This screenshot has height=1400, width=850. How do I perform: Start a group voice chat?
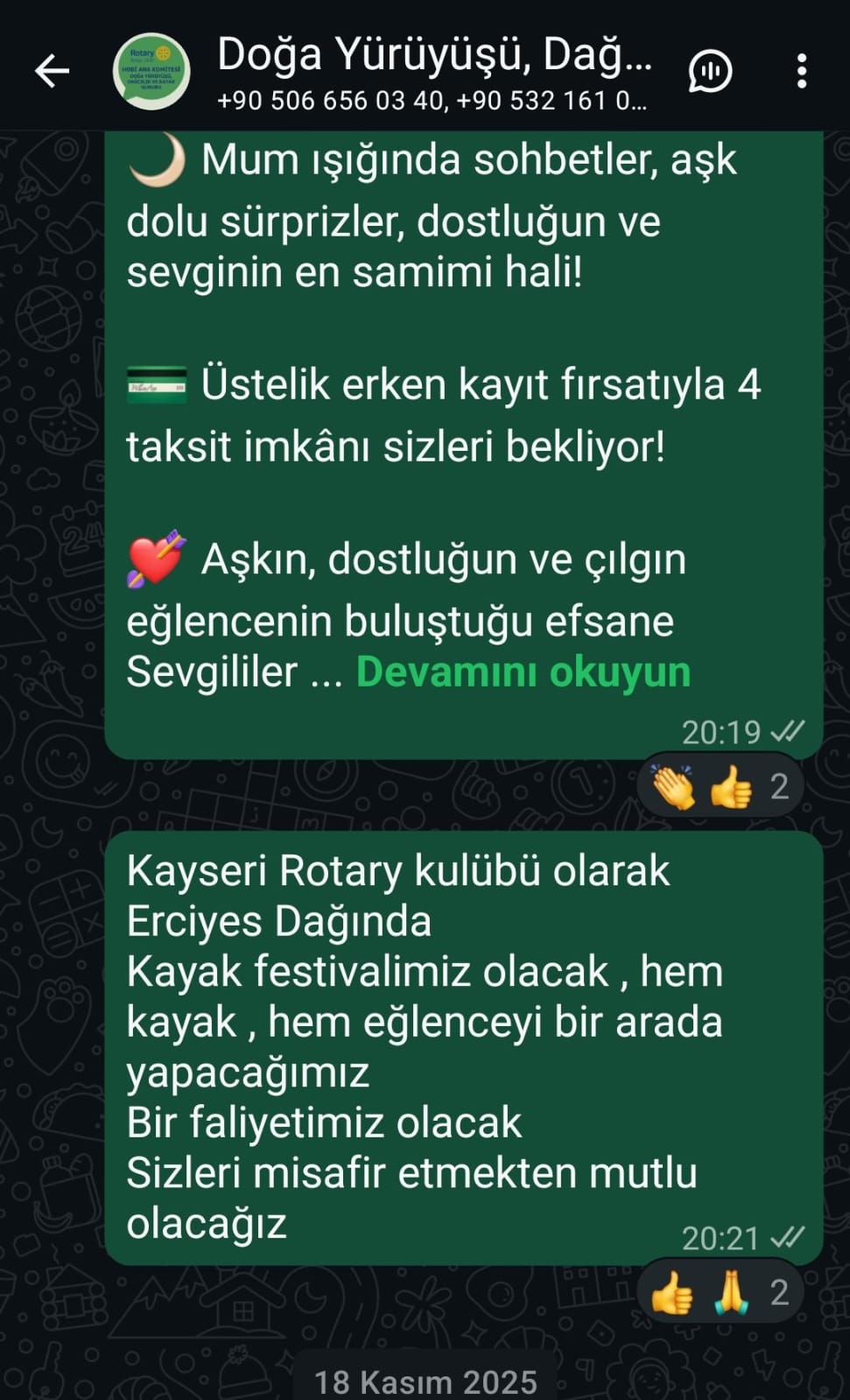710,72
